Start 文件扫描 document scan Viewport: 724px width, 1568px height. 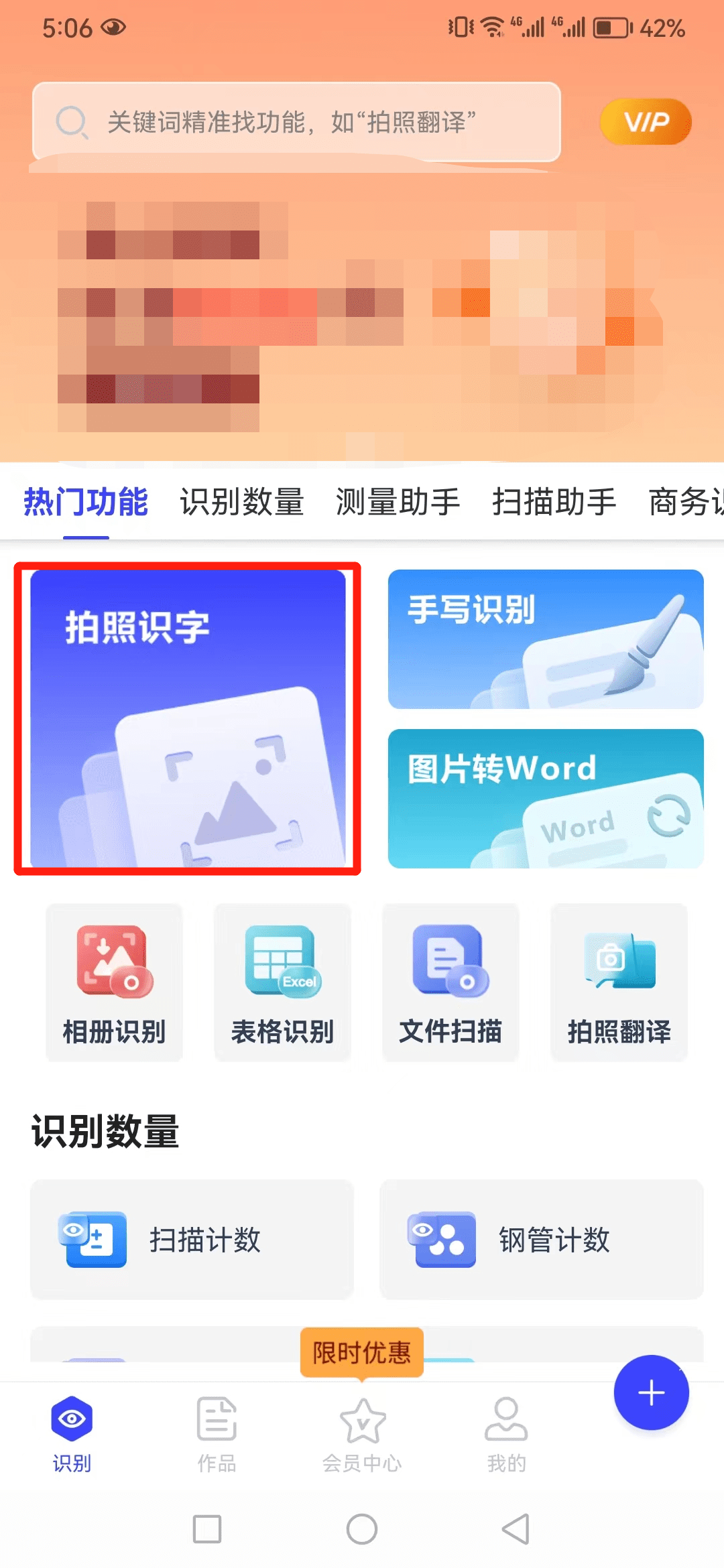[x=450, y=983]
